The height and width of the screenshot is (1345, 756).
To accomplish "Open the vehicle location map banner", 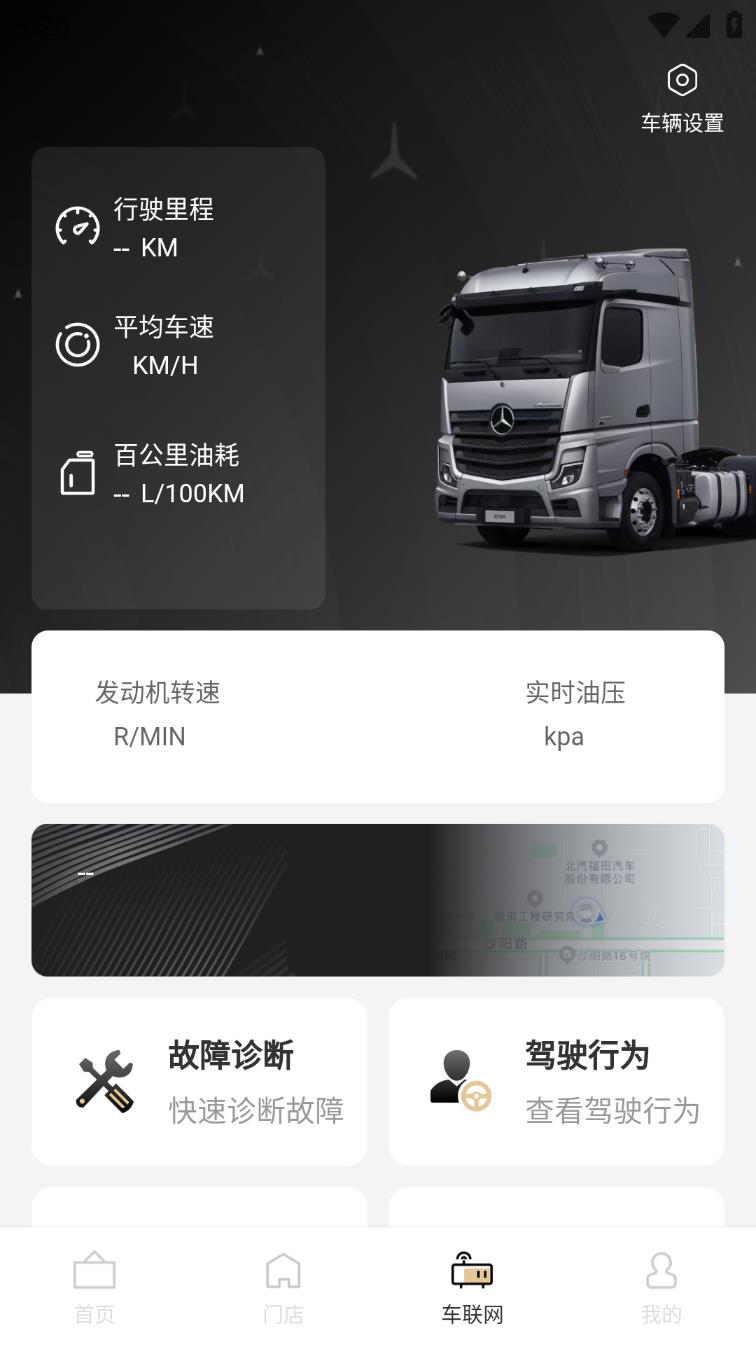I will 378,900.
